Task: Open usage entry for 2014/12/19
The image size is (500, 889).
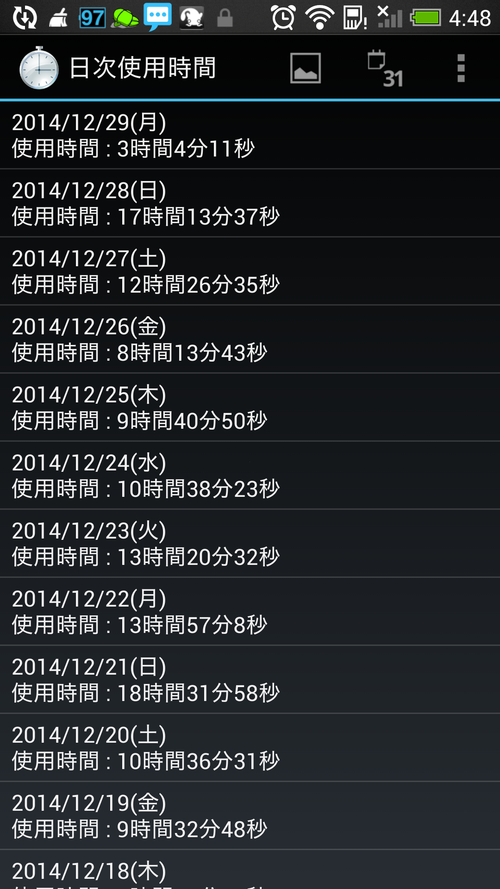Action: (x=250, y=815)
